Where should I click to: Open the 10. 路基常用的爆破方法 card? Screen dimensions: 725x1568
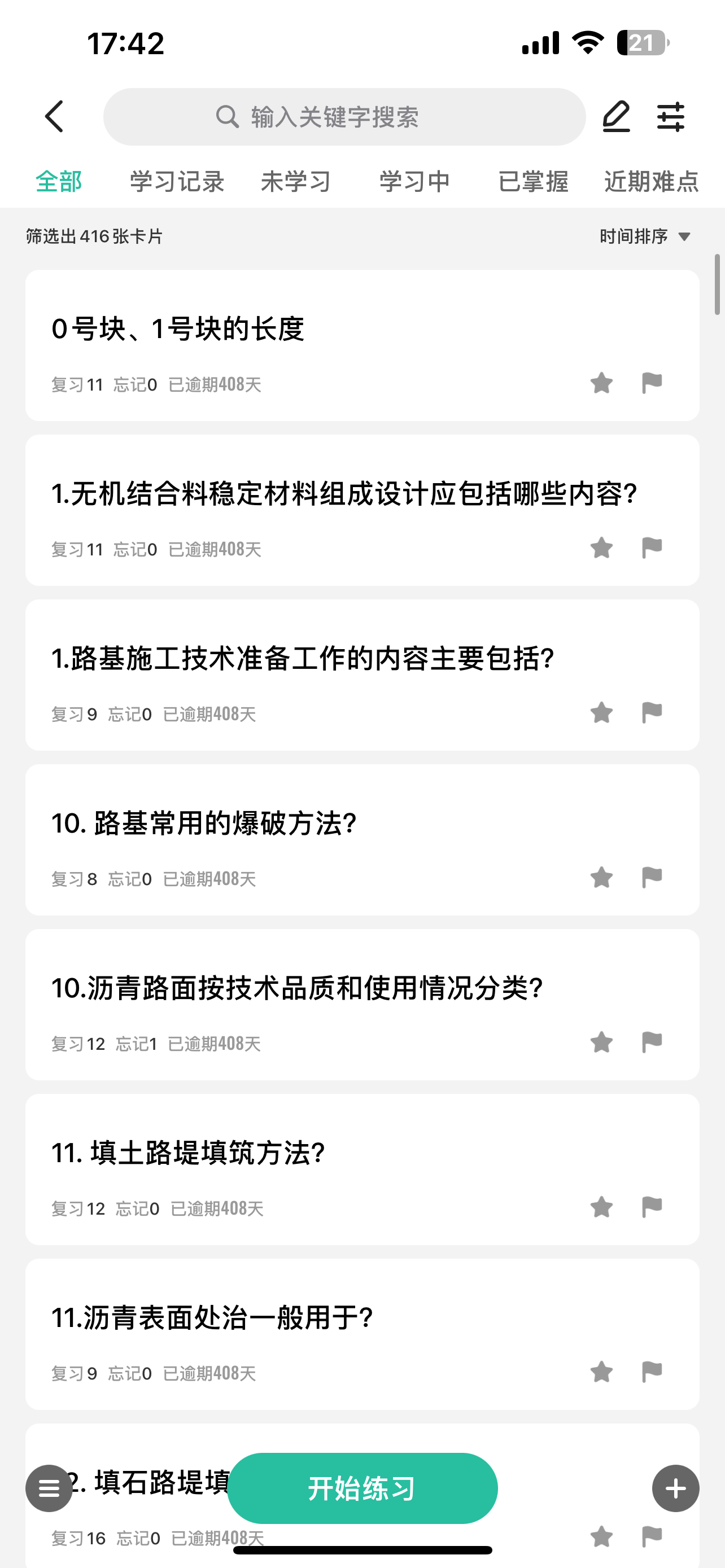[x=362, y=839]
